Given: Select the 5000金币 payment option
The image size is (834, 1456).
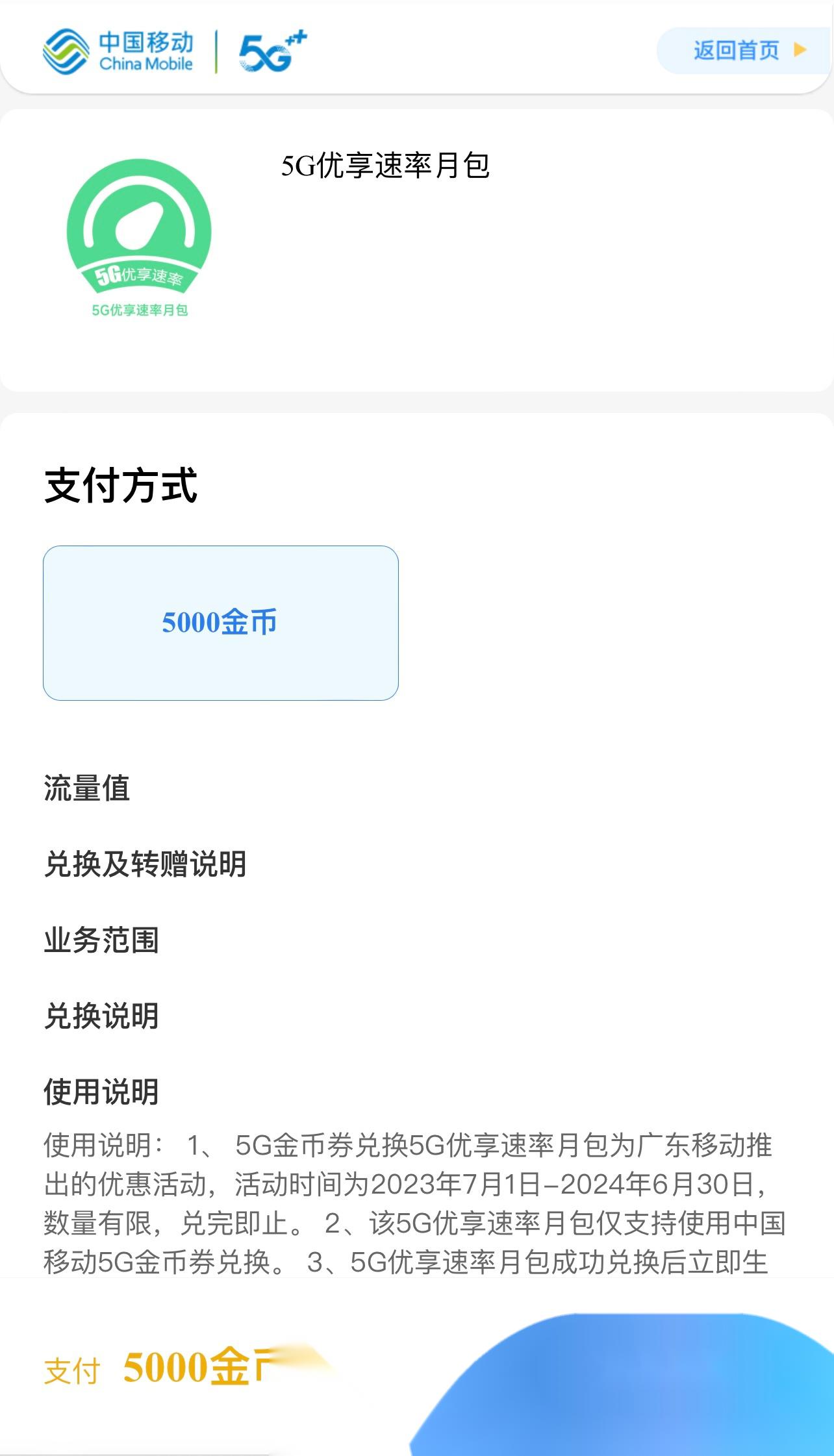Looking at the screenshot, I should 220,623.
